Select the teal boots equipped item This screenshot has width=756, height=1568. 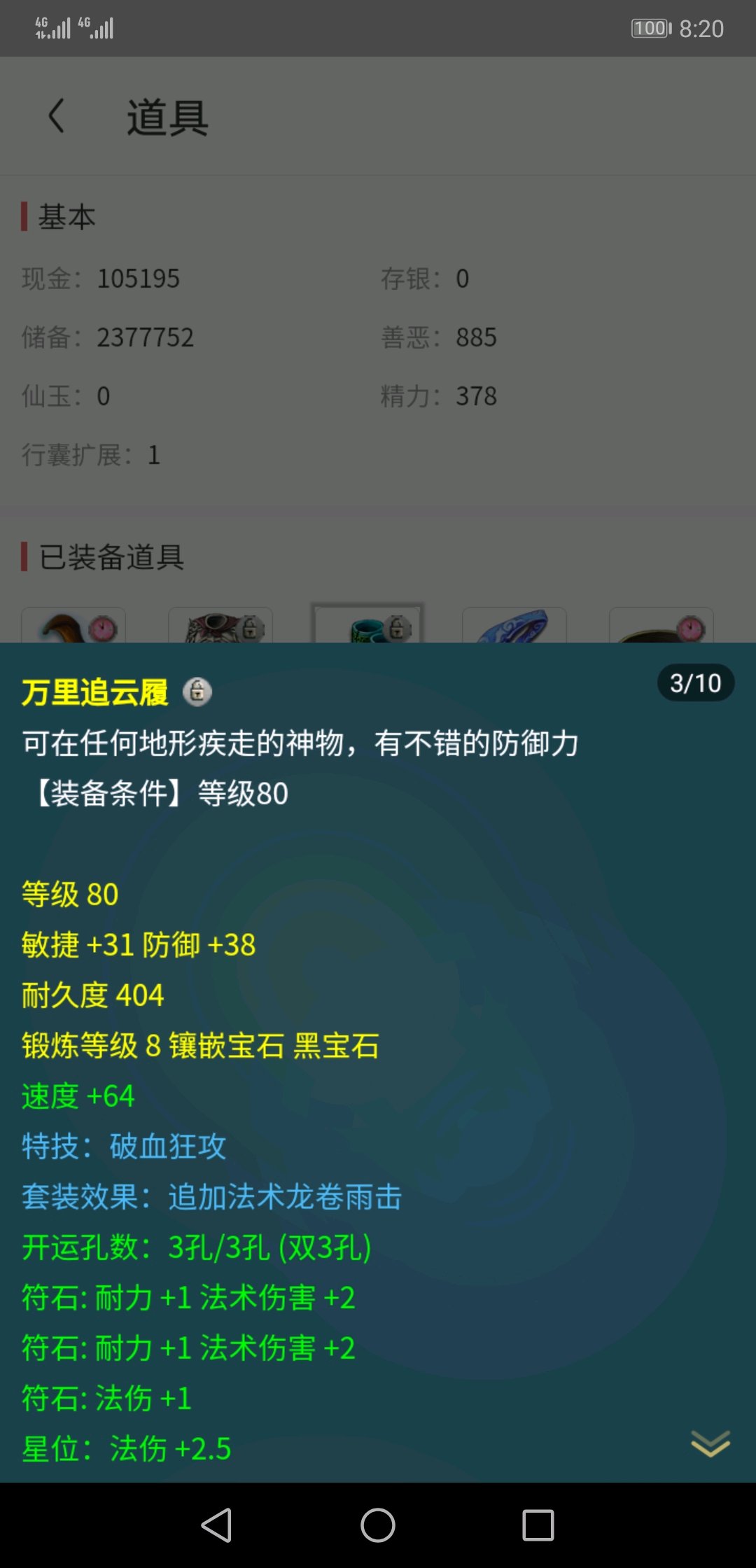(367, 624)
